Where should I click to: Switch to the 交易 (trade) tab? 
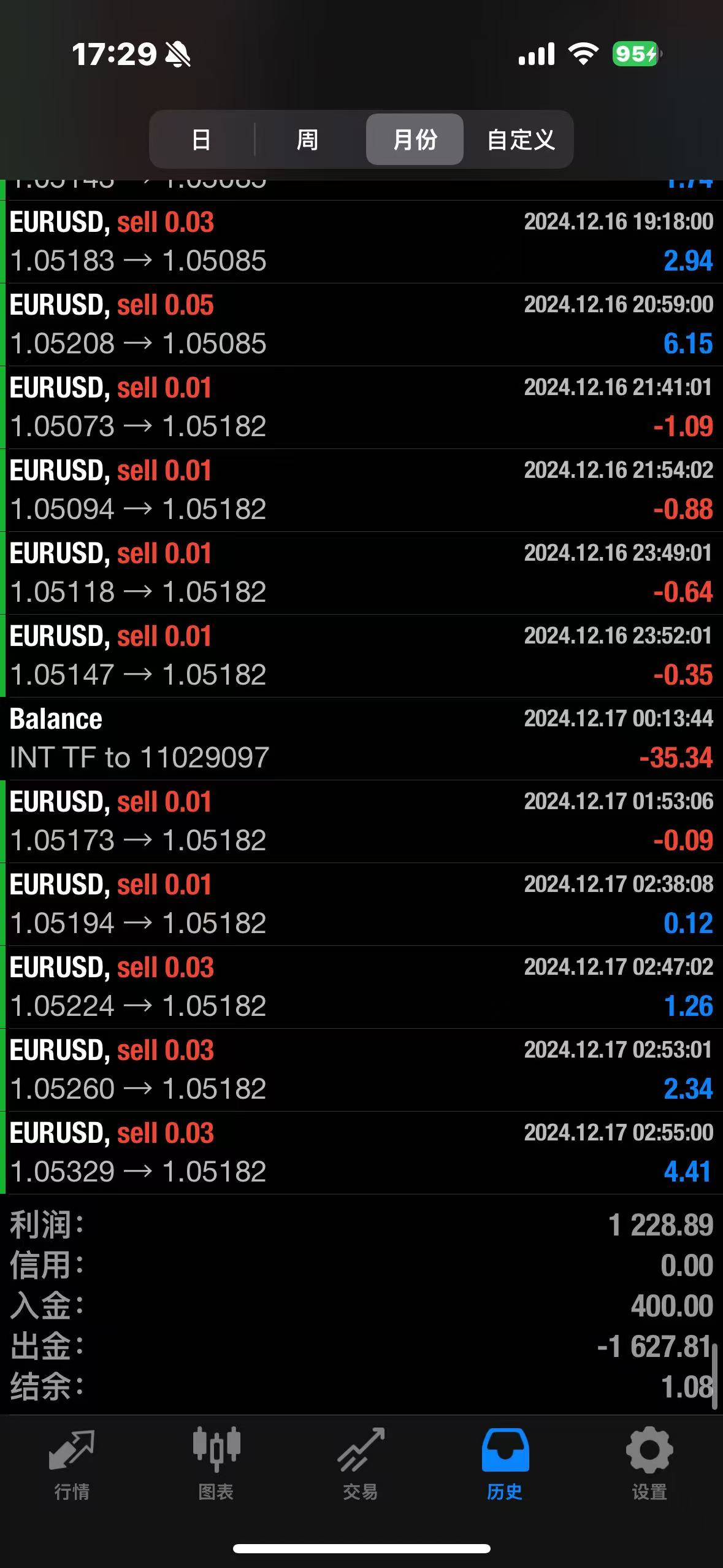pos(361,1464)
